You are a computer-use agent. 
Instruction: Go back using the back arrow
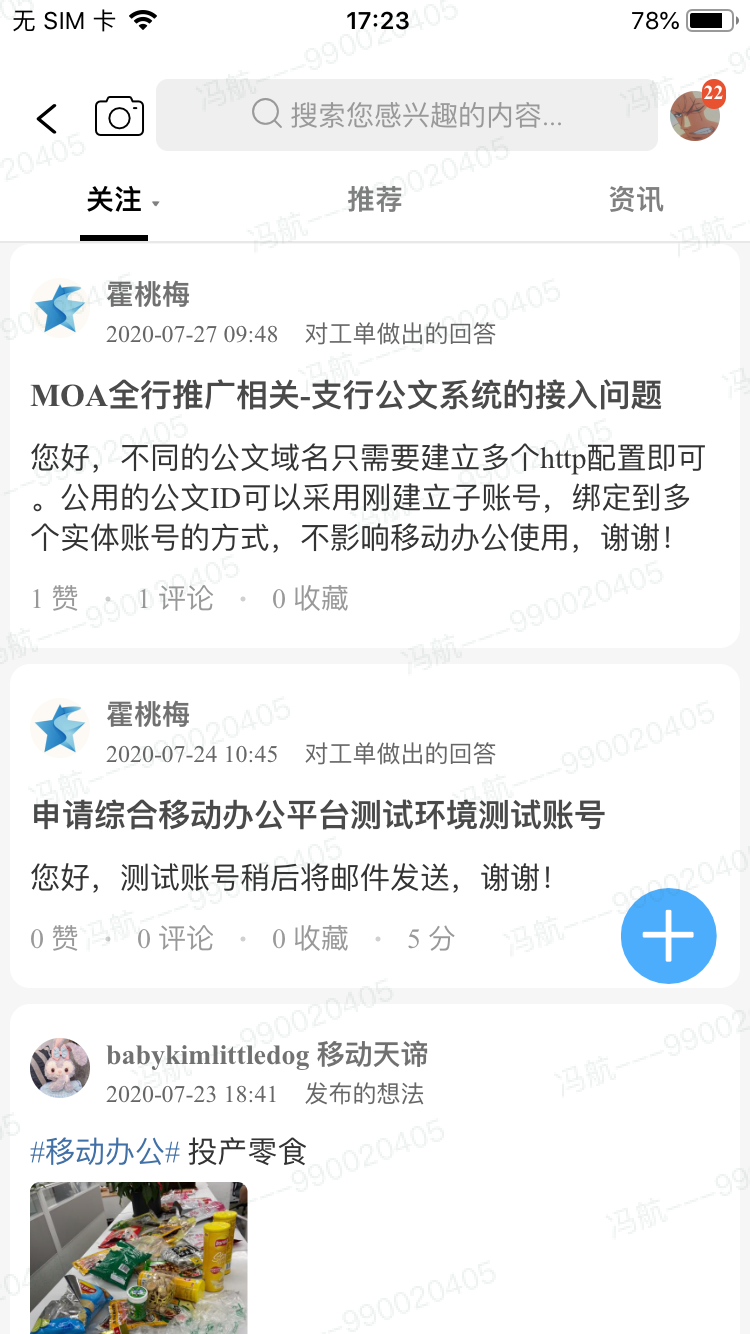click(x=46, y=118)
